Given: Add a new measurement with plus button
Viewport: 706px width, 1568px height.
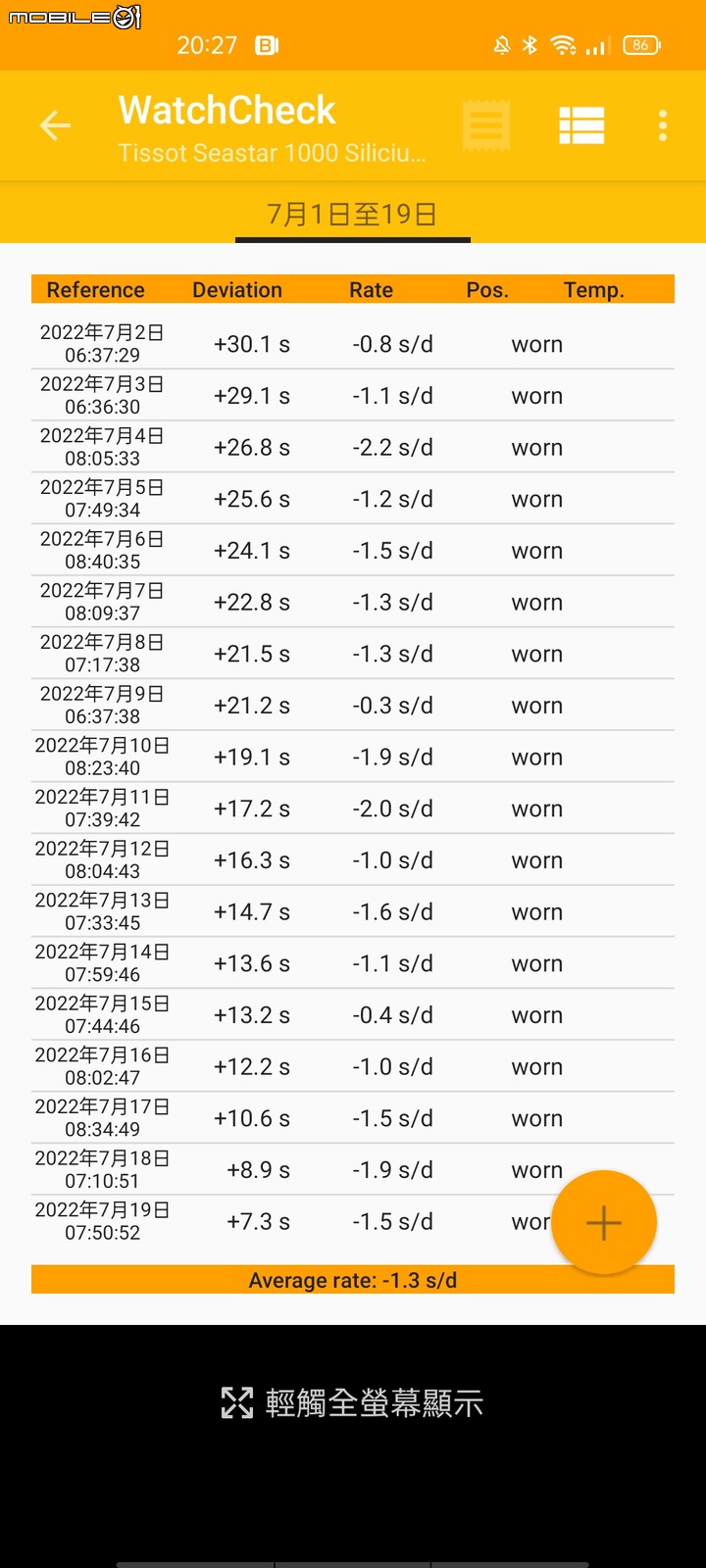Looking at the screenshot, I should (x=604, y=1222).
